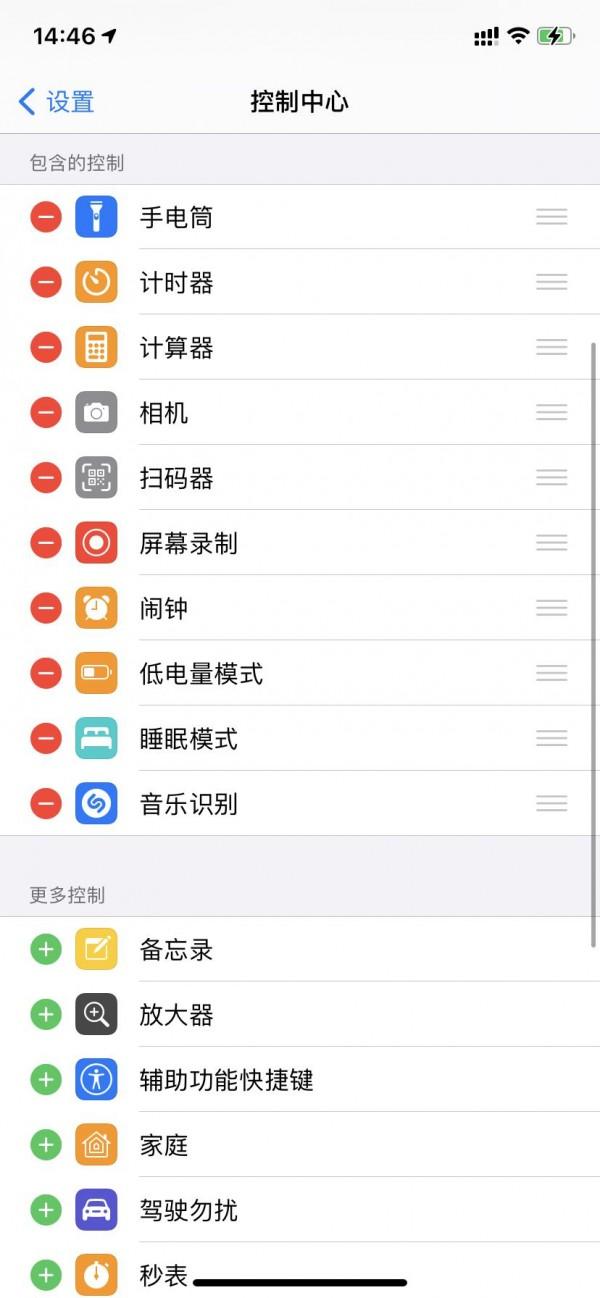Remove 屏幕录制 control
600x1298 pixels.
point(46,542)
